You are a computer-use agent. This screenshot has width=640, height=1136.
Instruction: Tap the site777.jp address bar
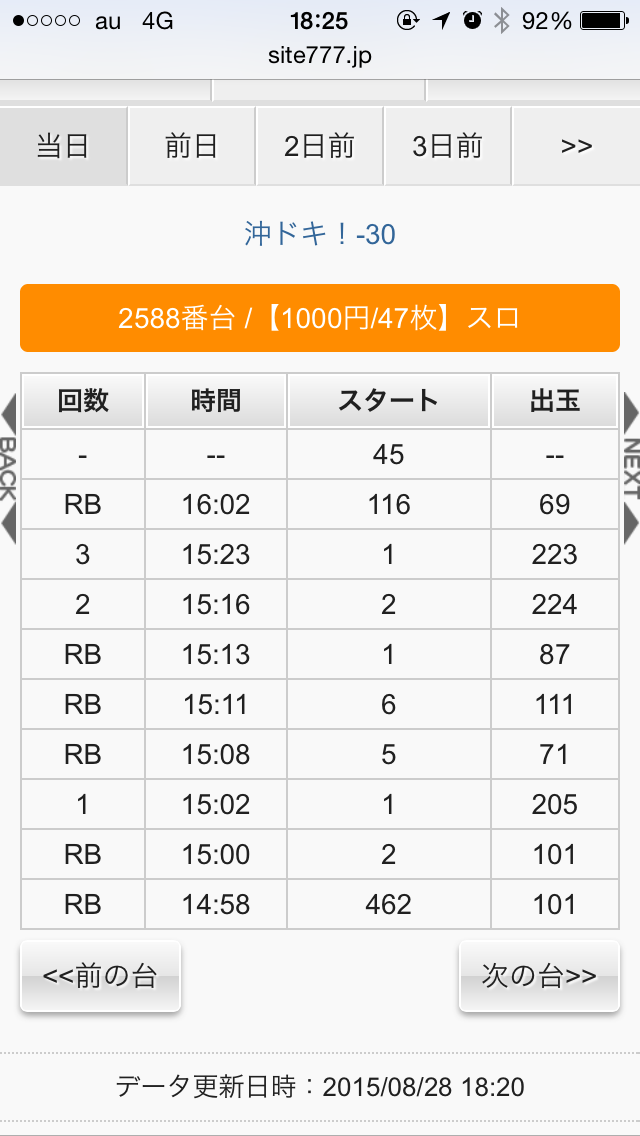point(320,56)
